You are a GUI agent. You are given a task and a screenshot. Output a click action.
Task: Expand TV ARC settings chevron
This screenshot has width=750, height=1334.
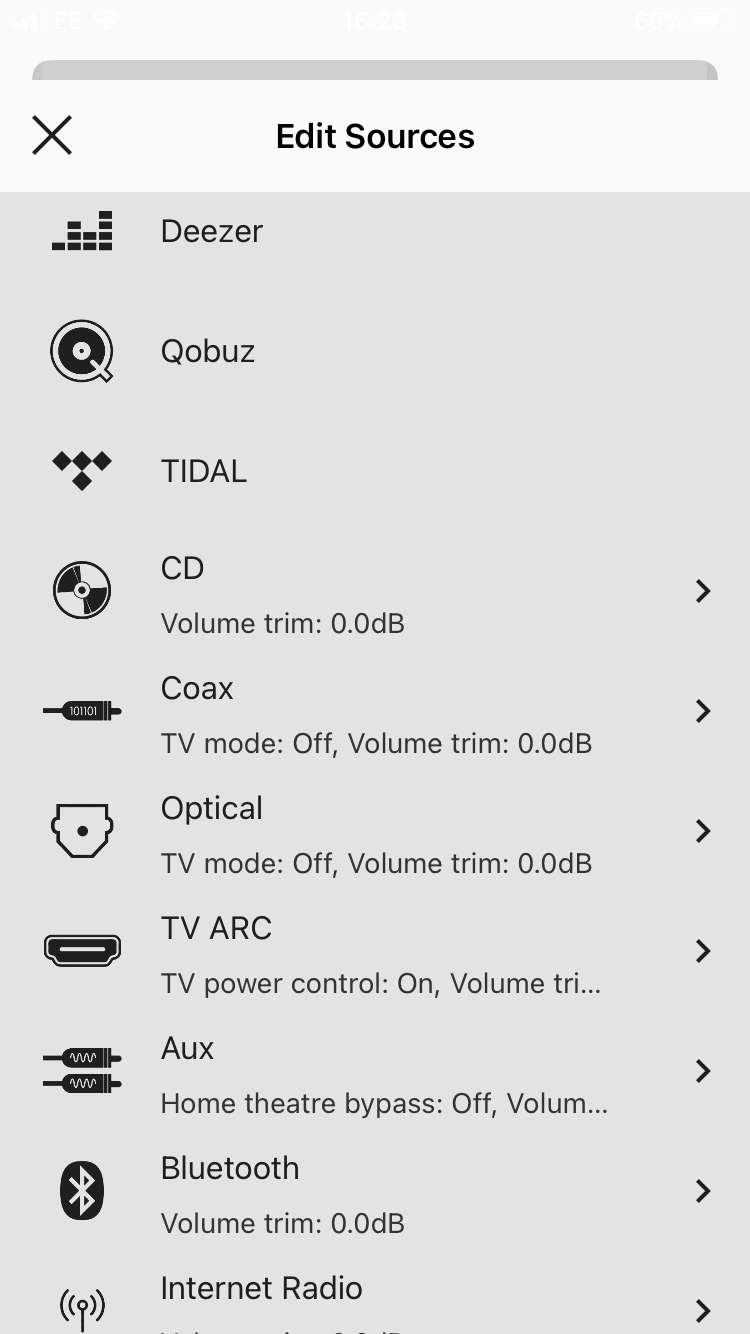click(702, 951)
